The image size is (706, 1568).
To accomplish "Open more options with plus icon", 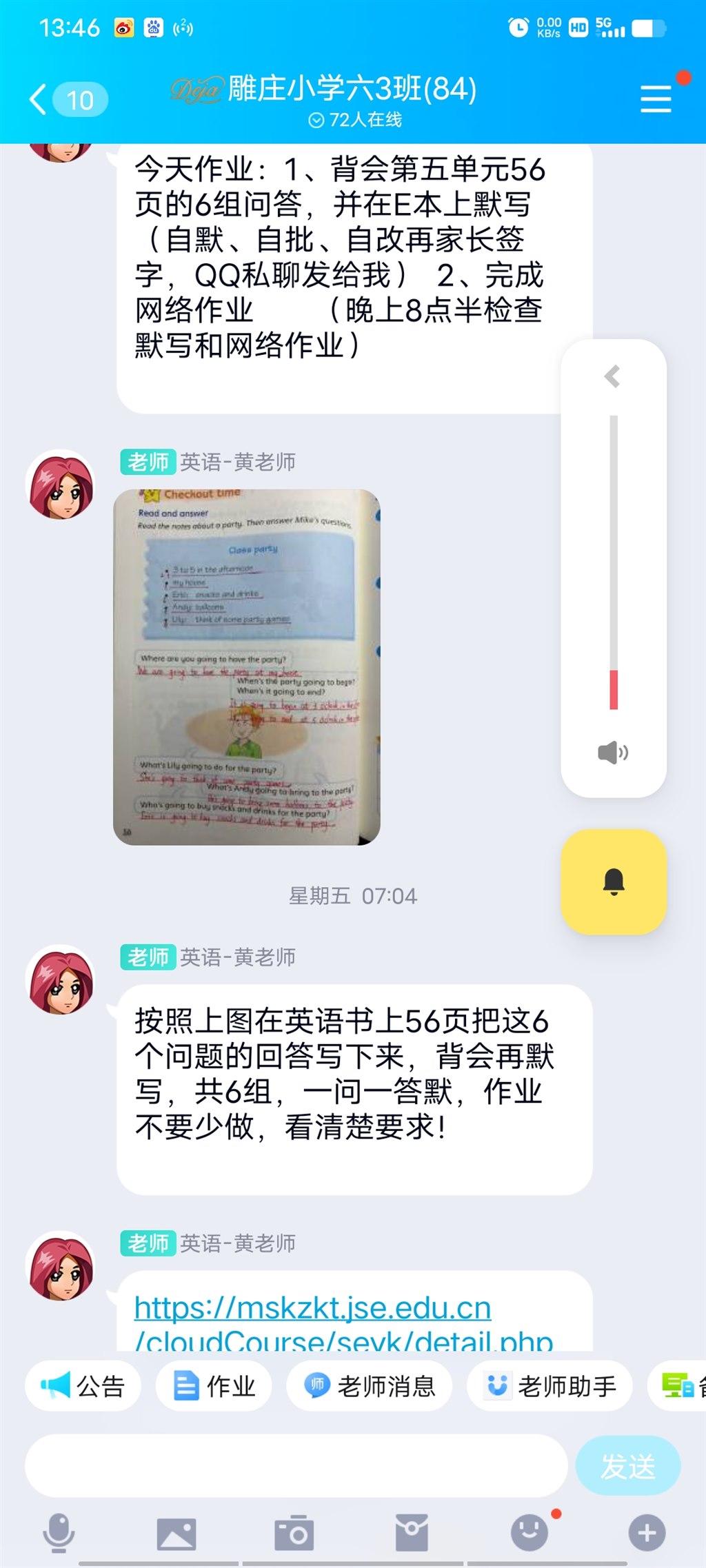I will click(x=647, y=1533).
